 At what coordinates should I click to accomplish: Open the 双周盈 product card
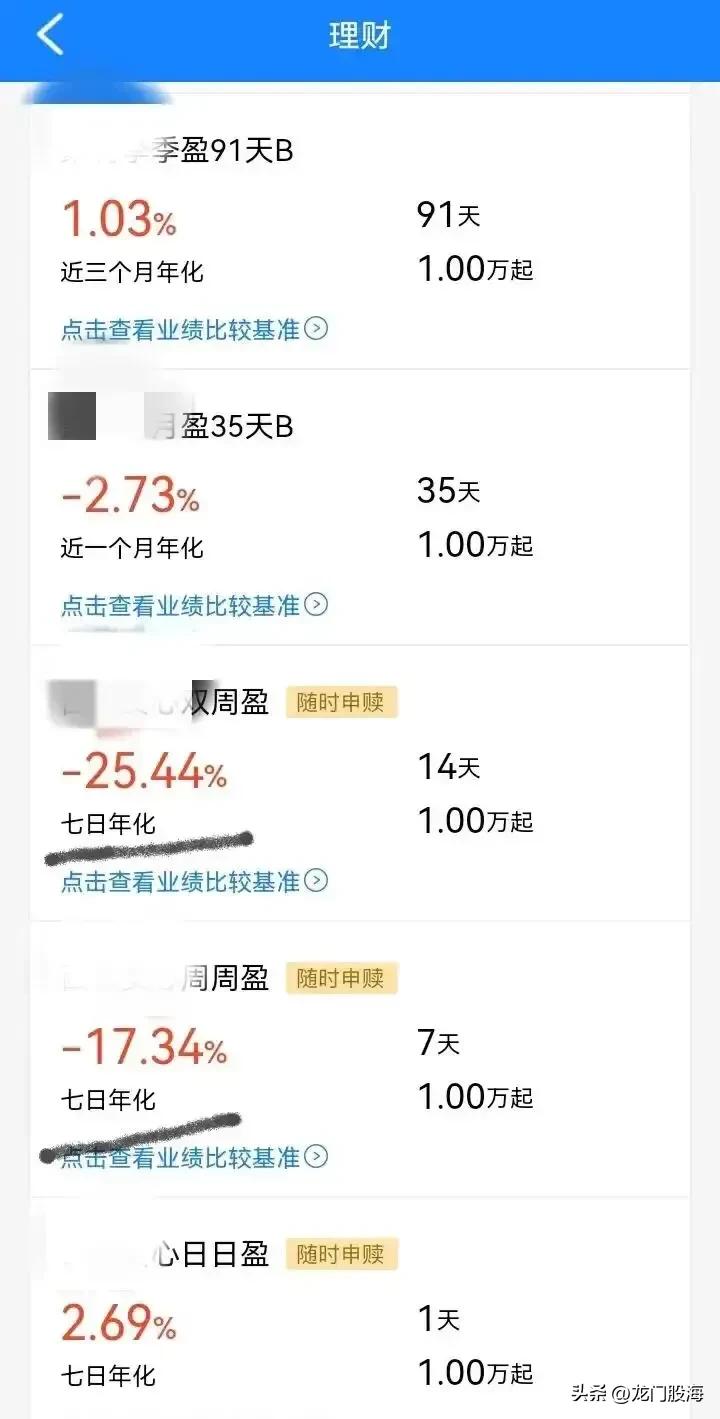360,785
